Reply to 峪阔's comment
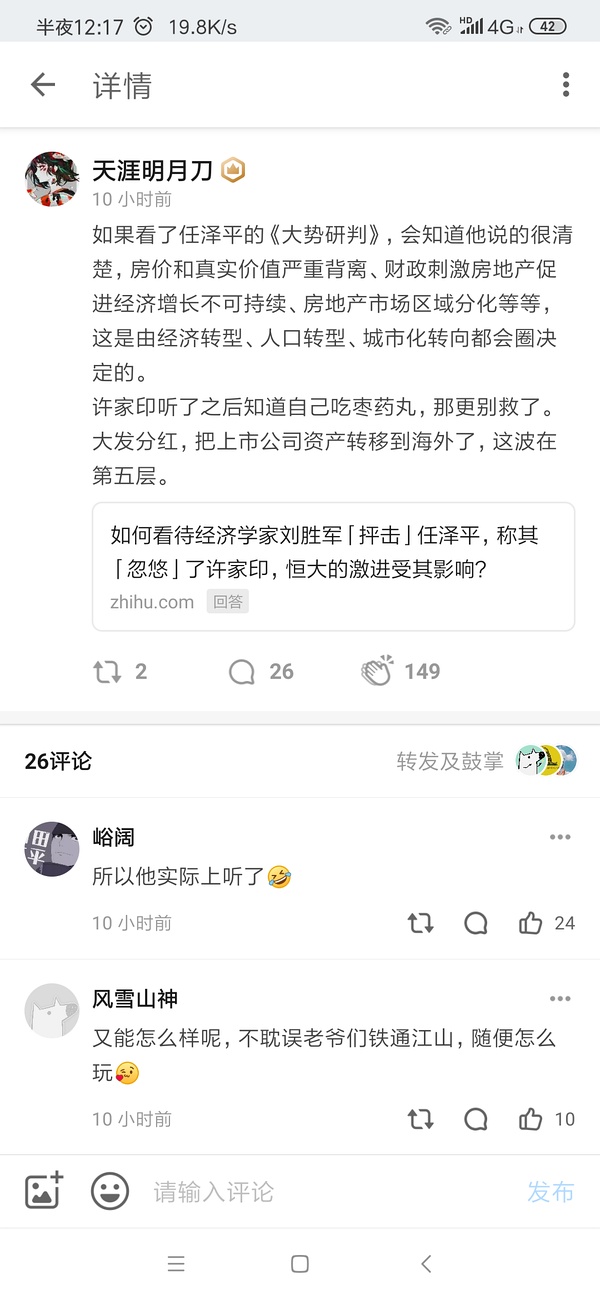 point(476,923)
